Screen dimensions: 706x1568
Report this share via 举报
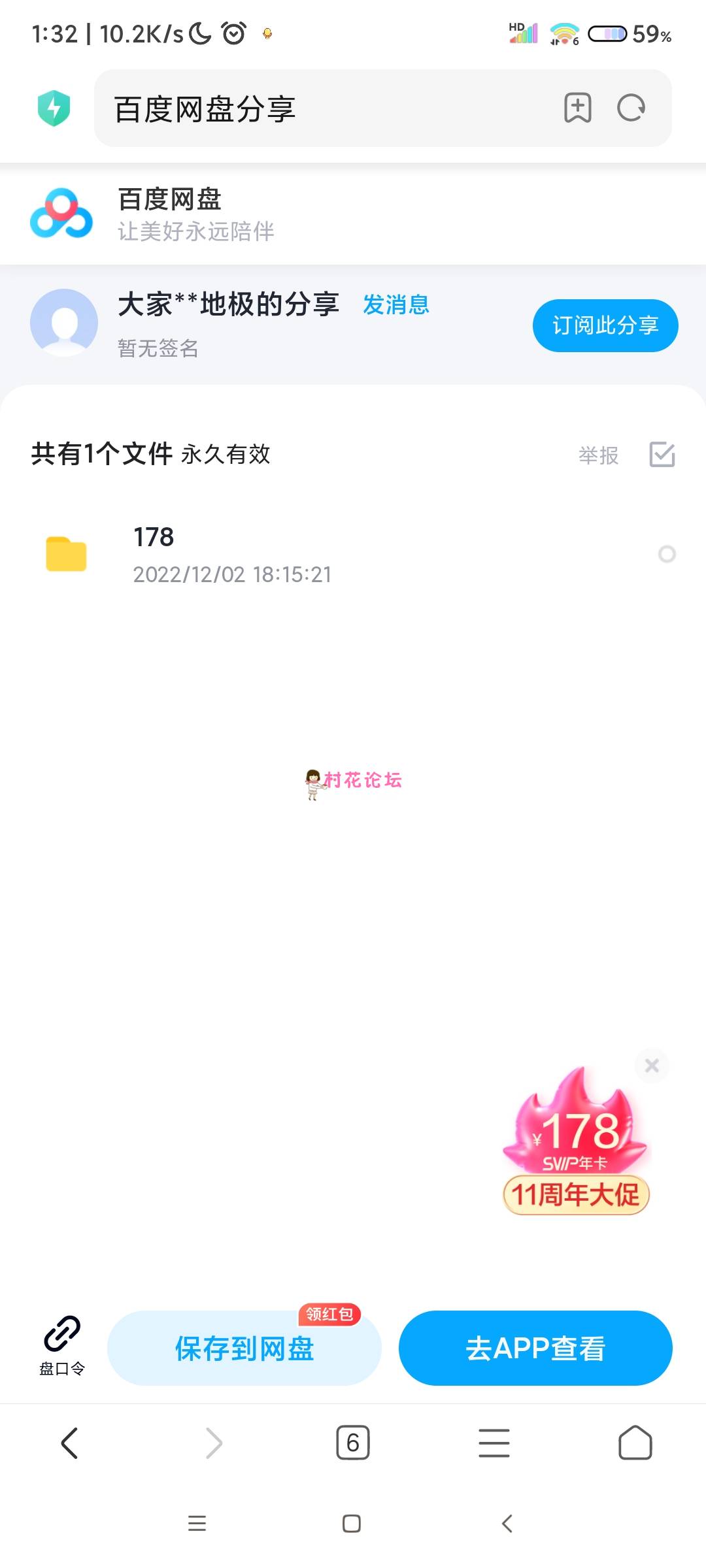click(x=598, y=455)
